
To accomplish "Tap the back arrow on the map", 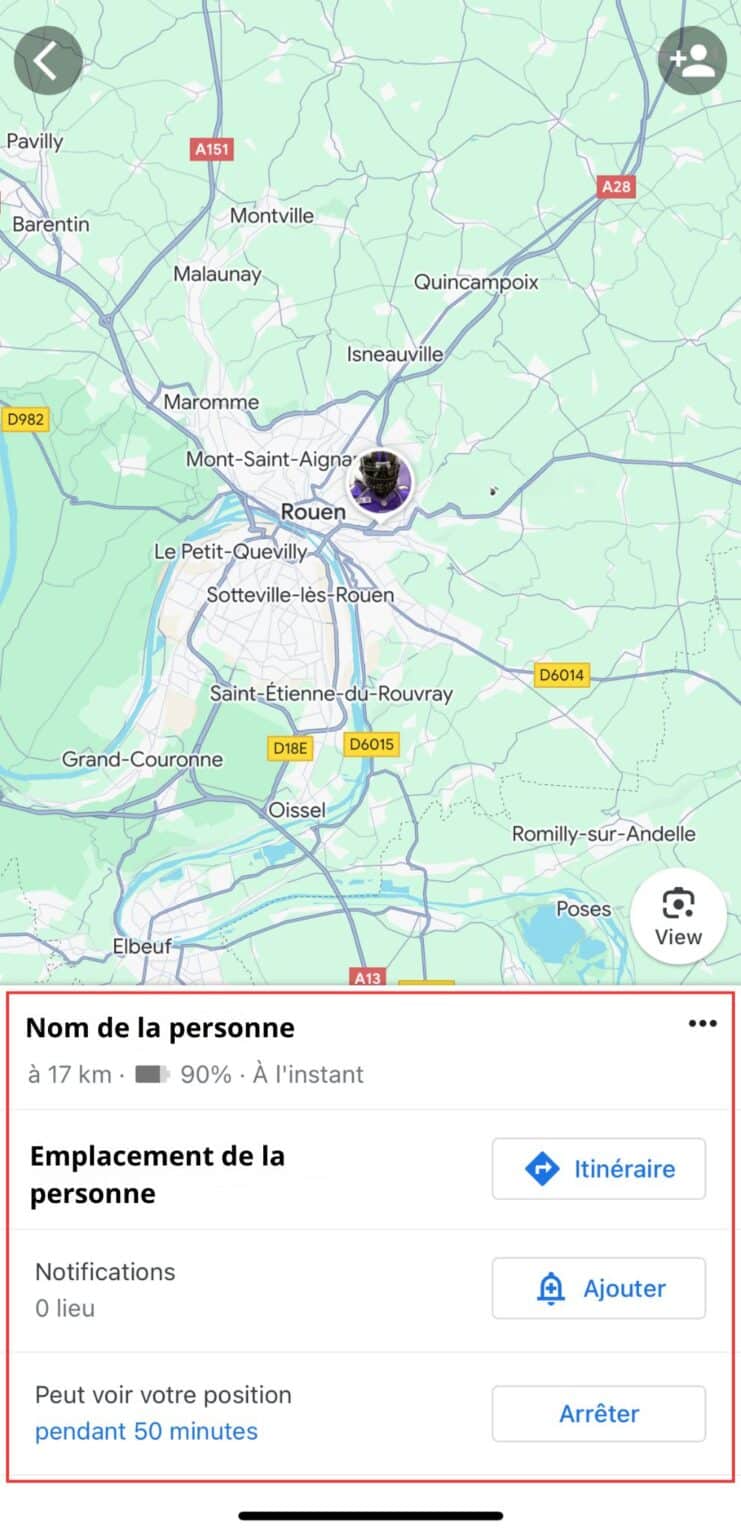I will point(46,60).
